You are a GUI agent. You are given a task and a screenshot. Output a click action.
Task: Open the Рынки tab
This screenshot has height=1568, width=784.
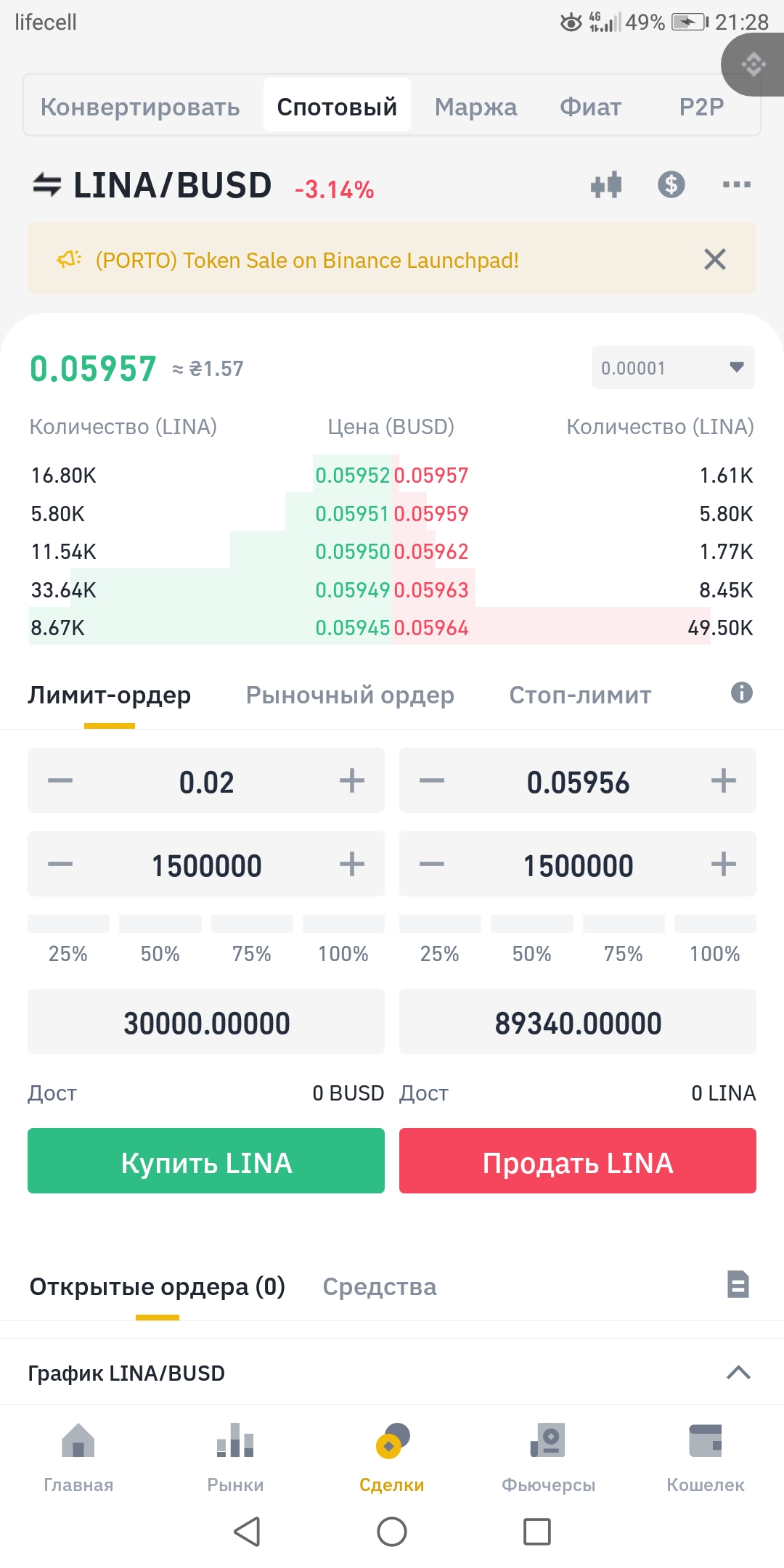click(x=235, y=1455)
